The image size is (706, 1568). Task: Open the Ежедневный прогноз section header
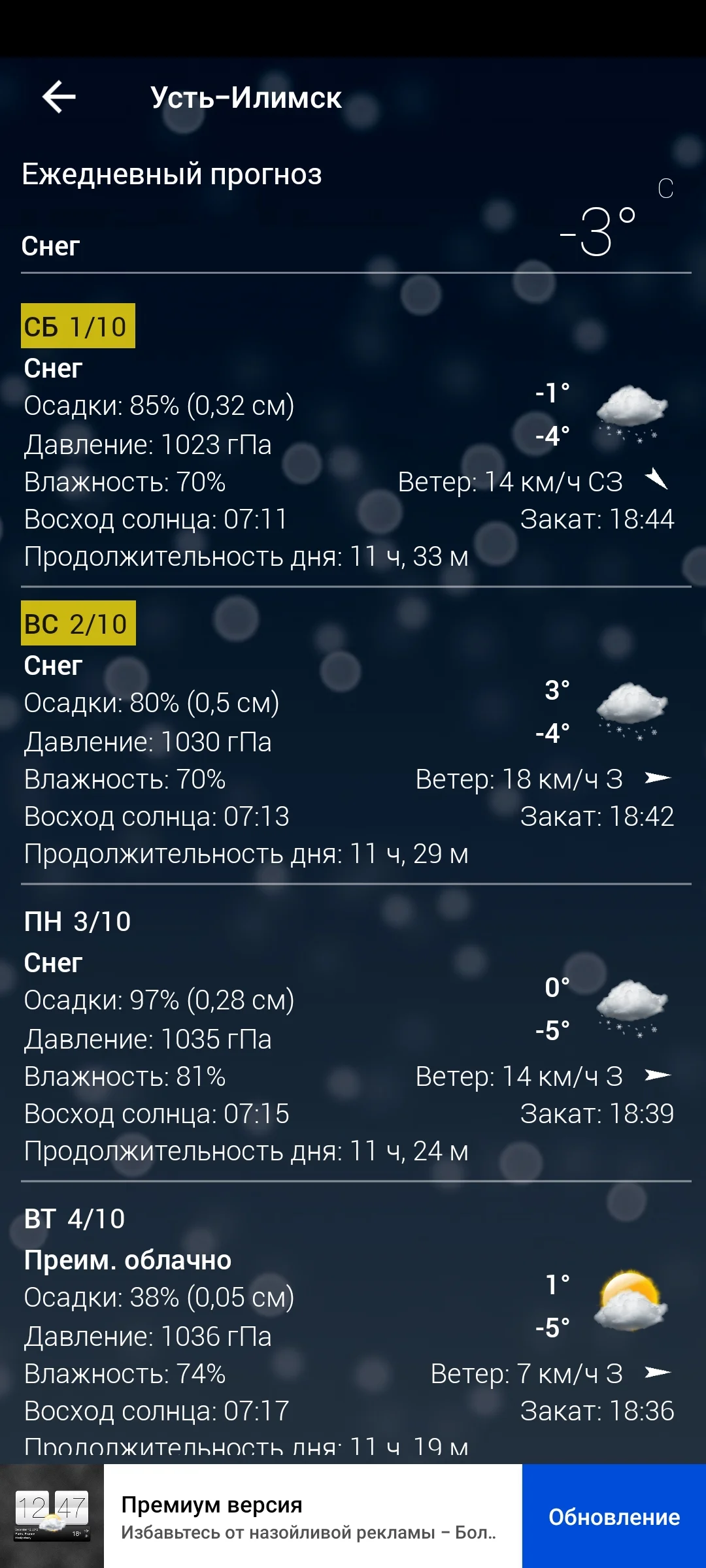(172, 174)
